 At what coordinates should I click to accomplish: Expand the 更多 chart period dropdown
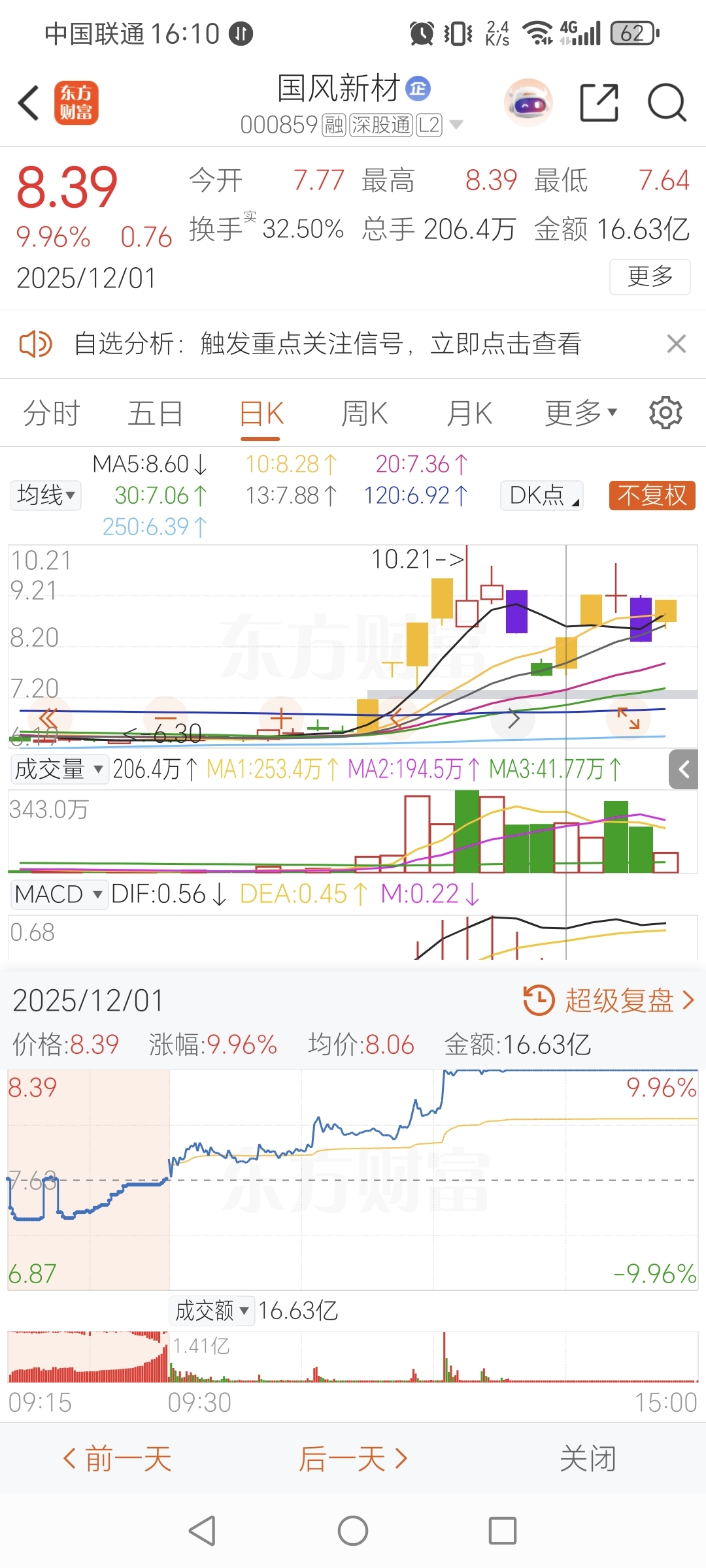[580, 414]
